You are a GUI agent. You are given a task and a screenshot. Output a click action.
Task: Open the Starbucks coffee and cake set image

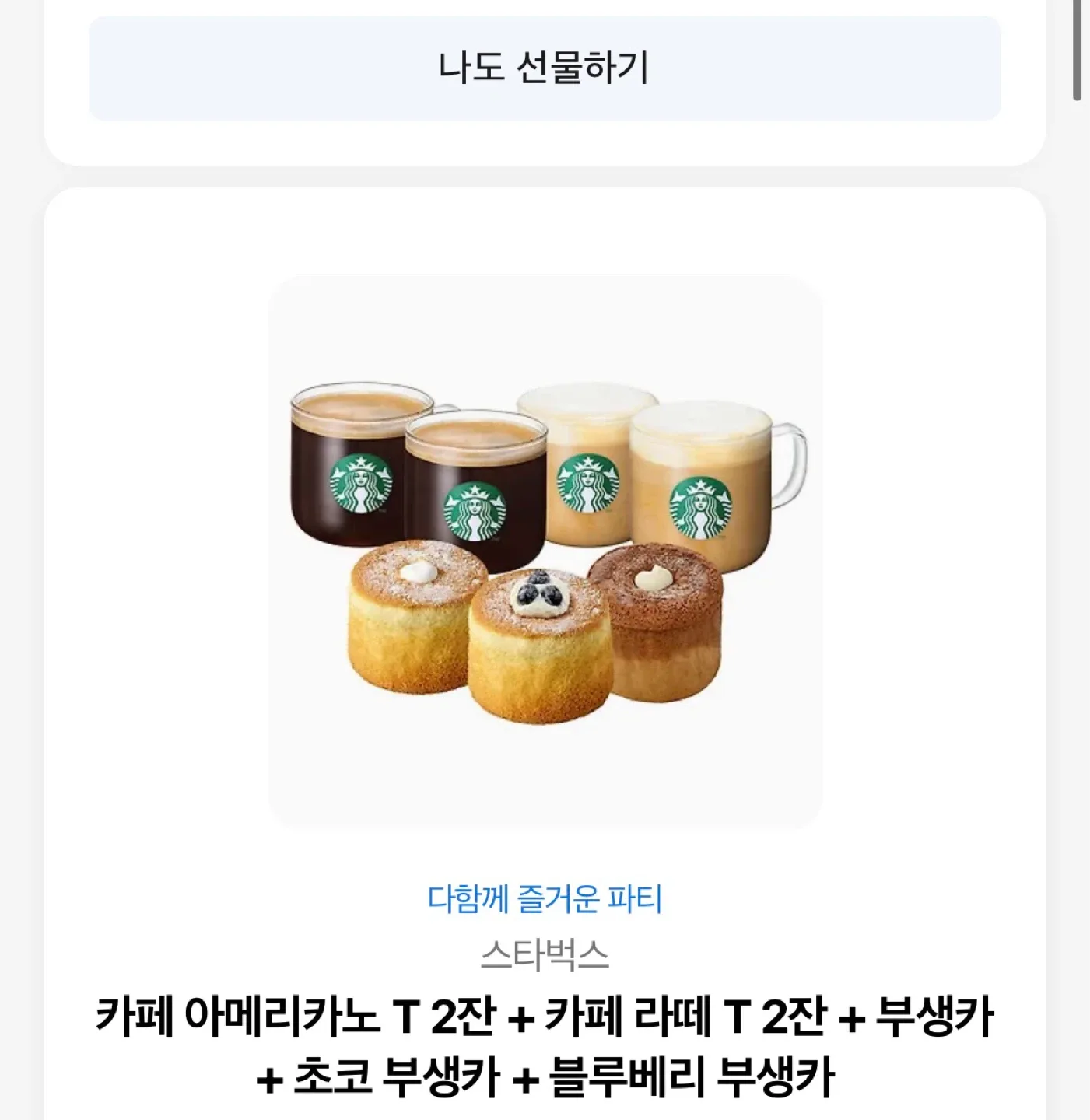click(545, 551)
